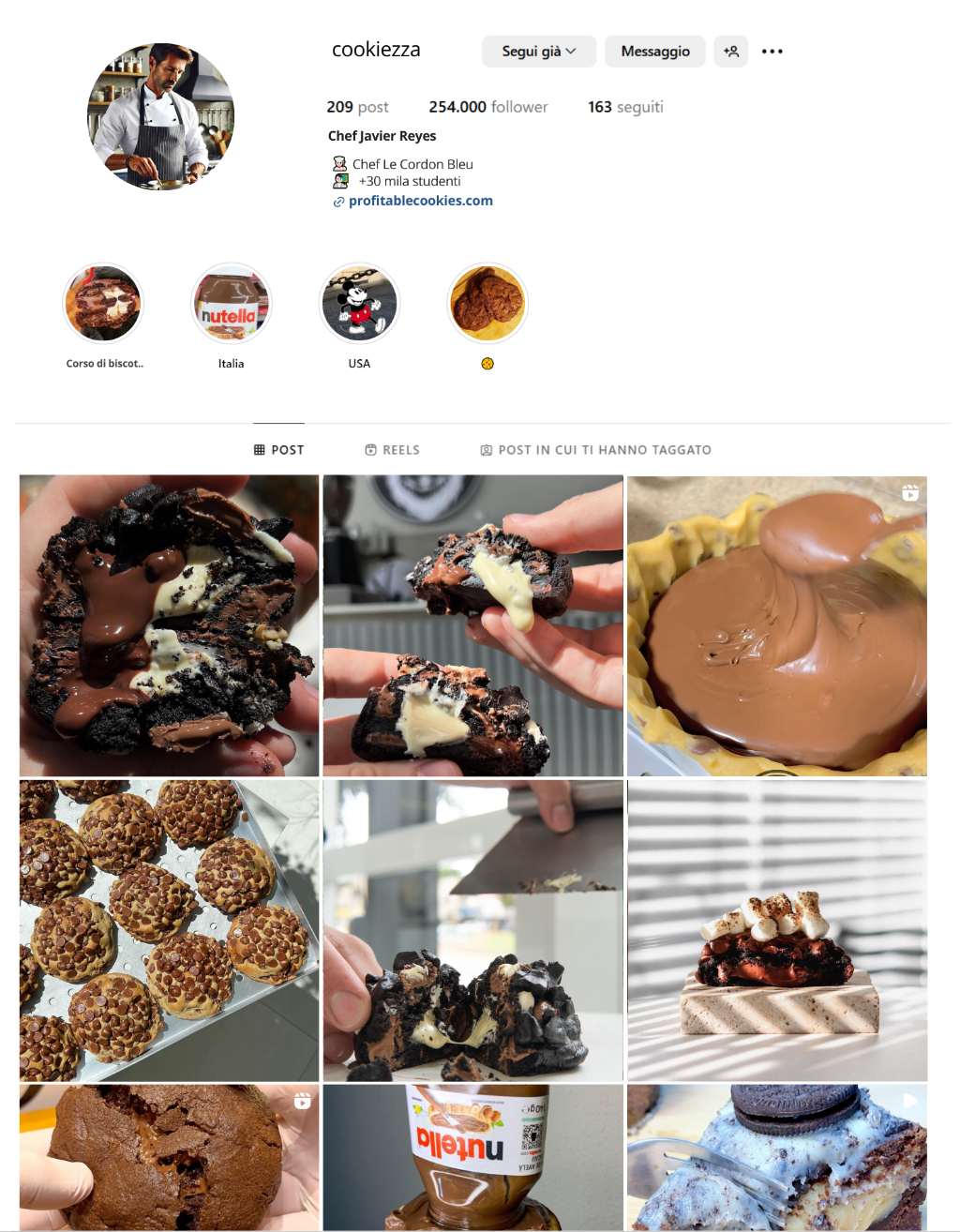Open the upside-down Nutella jar post
The width and height of the screenshot is (960, 1232).
[472, 1157]
